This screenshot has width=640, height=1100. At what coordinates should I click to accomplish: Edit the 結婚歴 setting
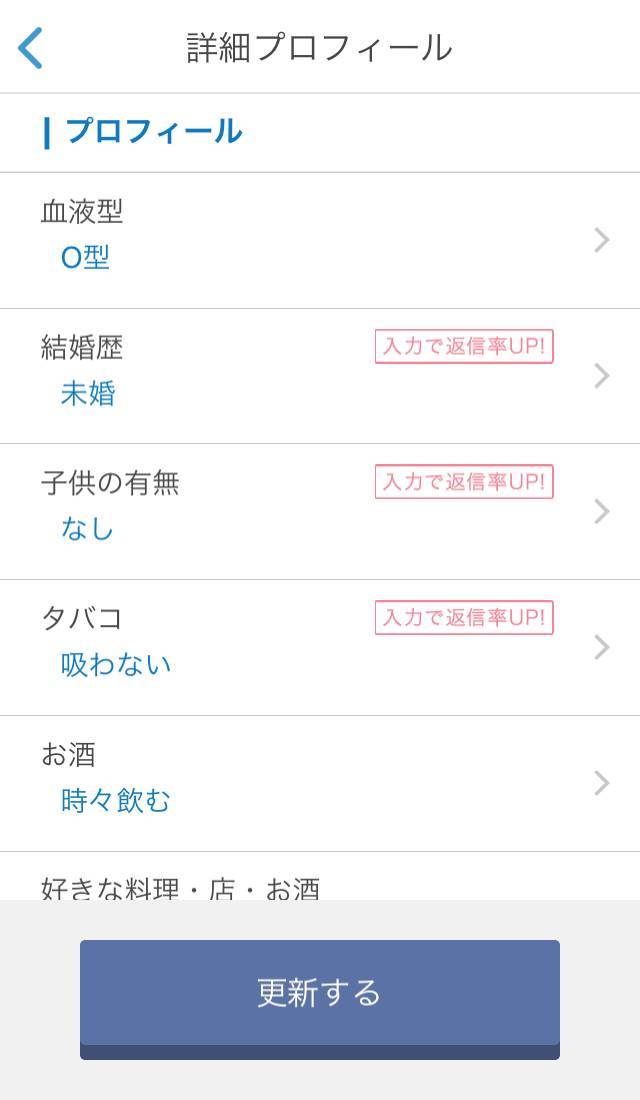[x=320, y=376]
